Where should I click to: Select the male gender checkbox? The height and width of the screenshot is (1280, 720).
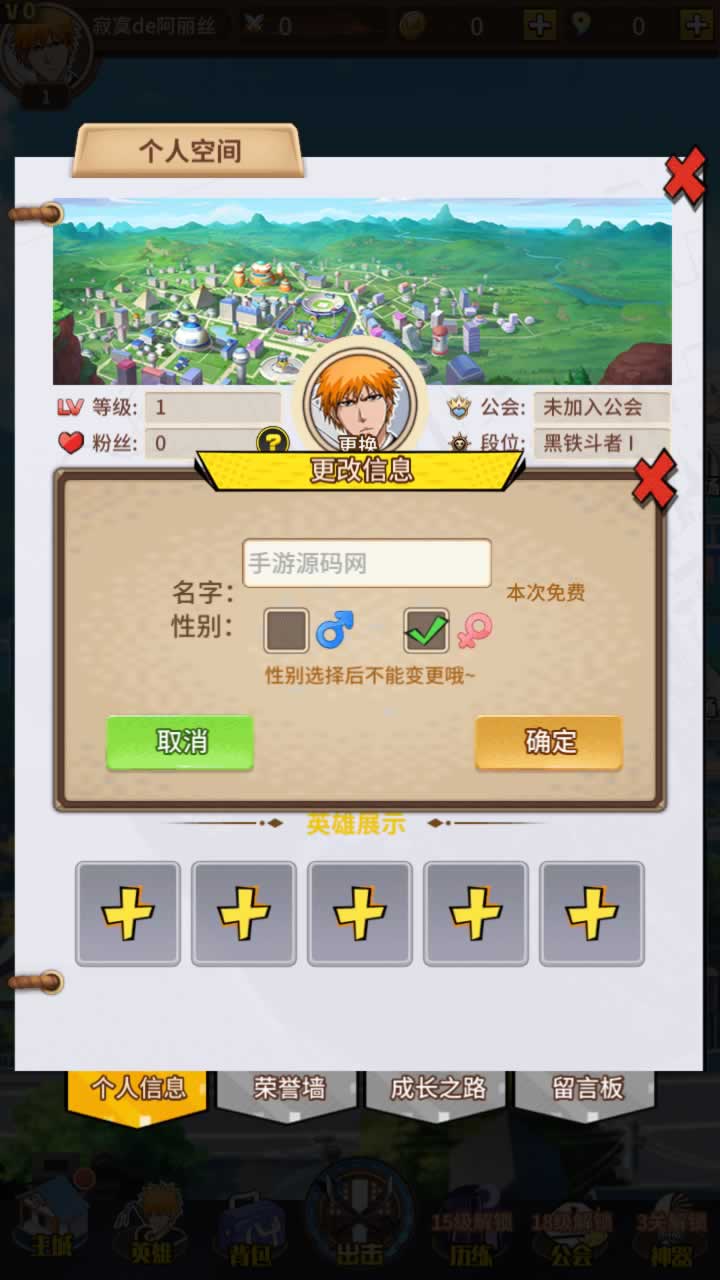click(286, 630)
